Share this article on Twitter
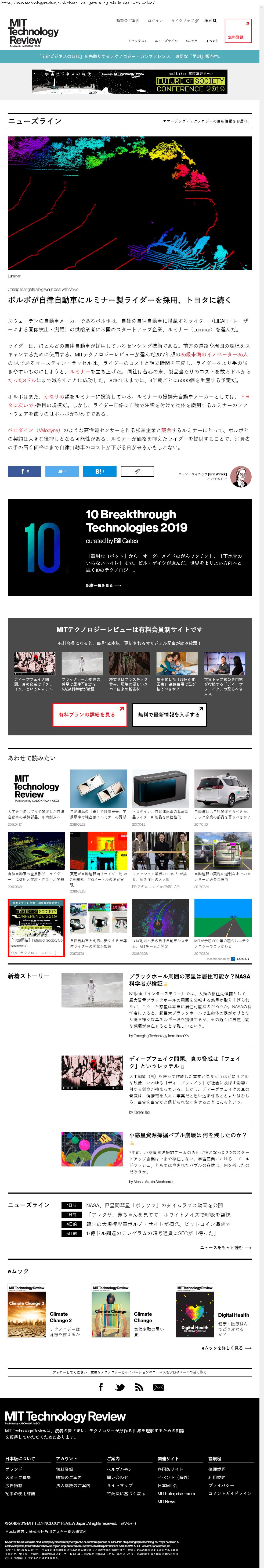This screenshot has width=264, height=1568. [x=62, y=471]
